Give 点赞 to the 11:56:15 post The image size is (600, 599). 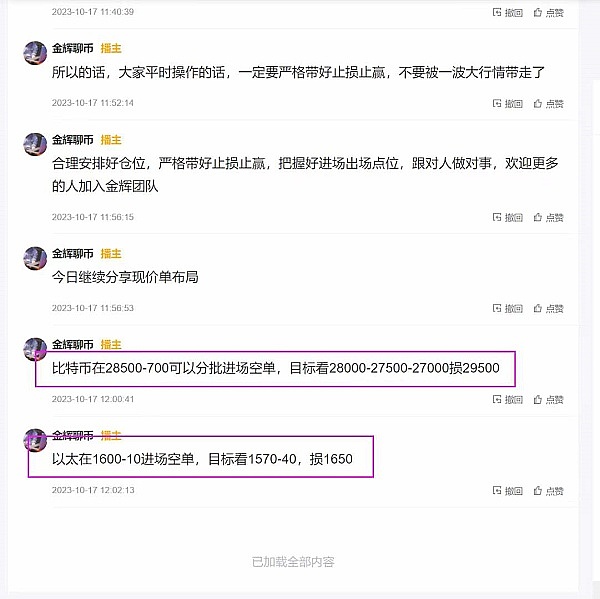[x=549, y=217]
